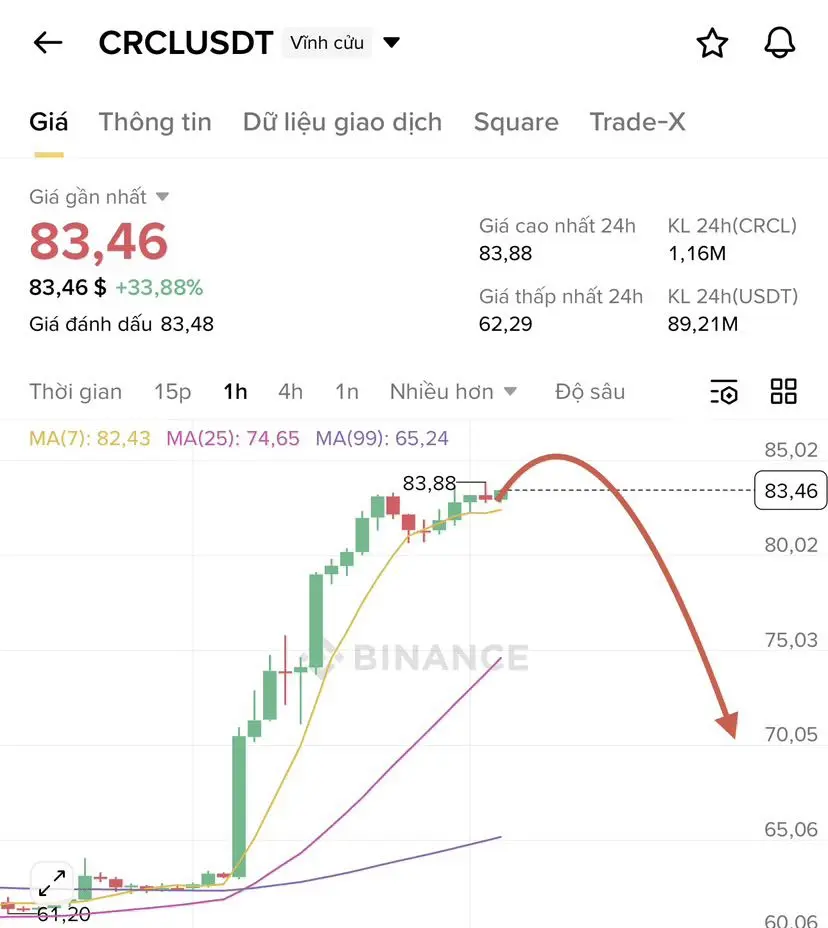
Task: Go back using the arrow icon
Action: [x=48, y=43]
